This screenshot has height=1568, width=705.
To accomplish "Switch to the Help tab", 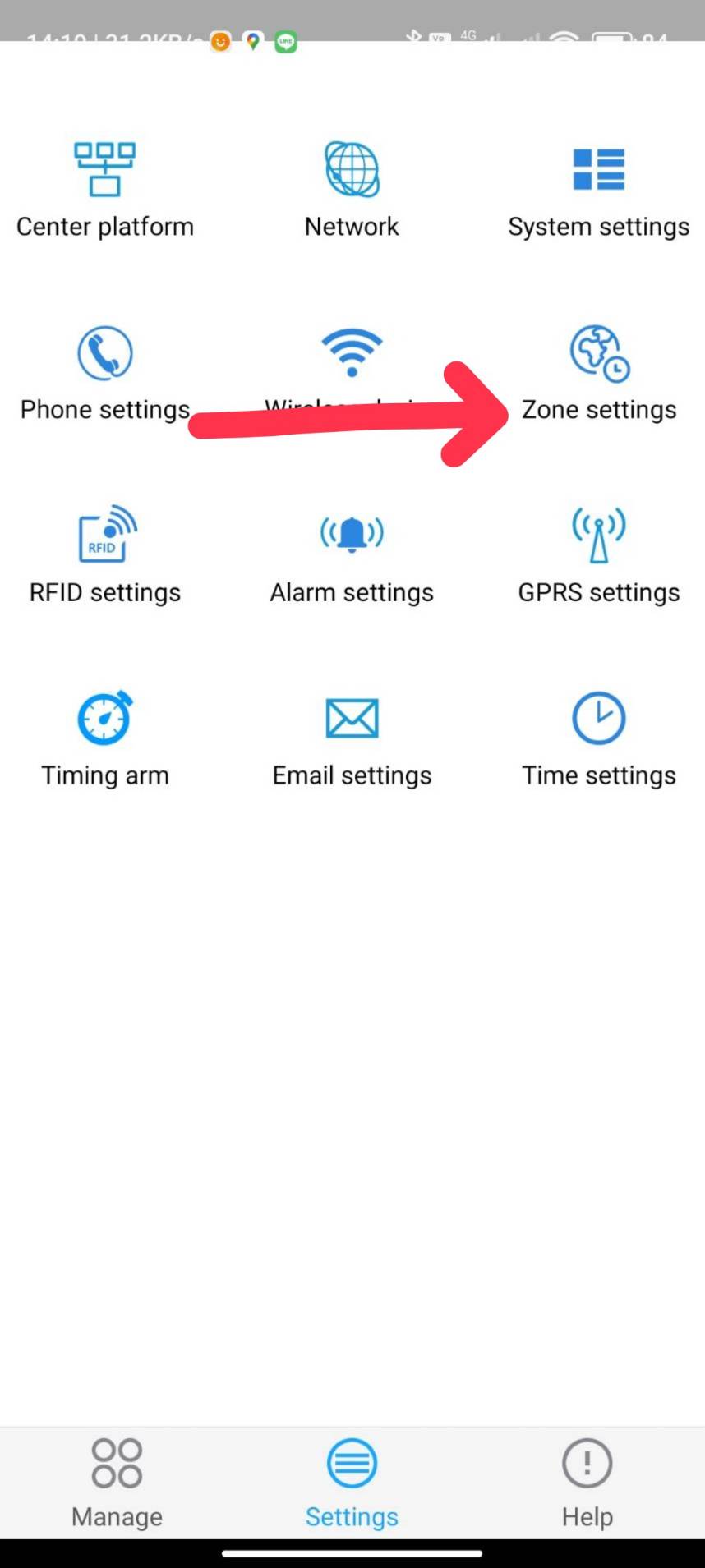I will (587, 1483).
